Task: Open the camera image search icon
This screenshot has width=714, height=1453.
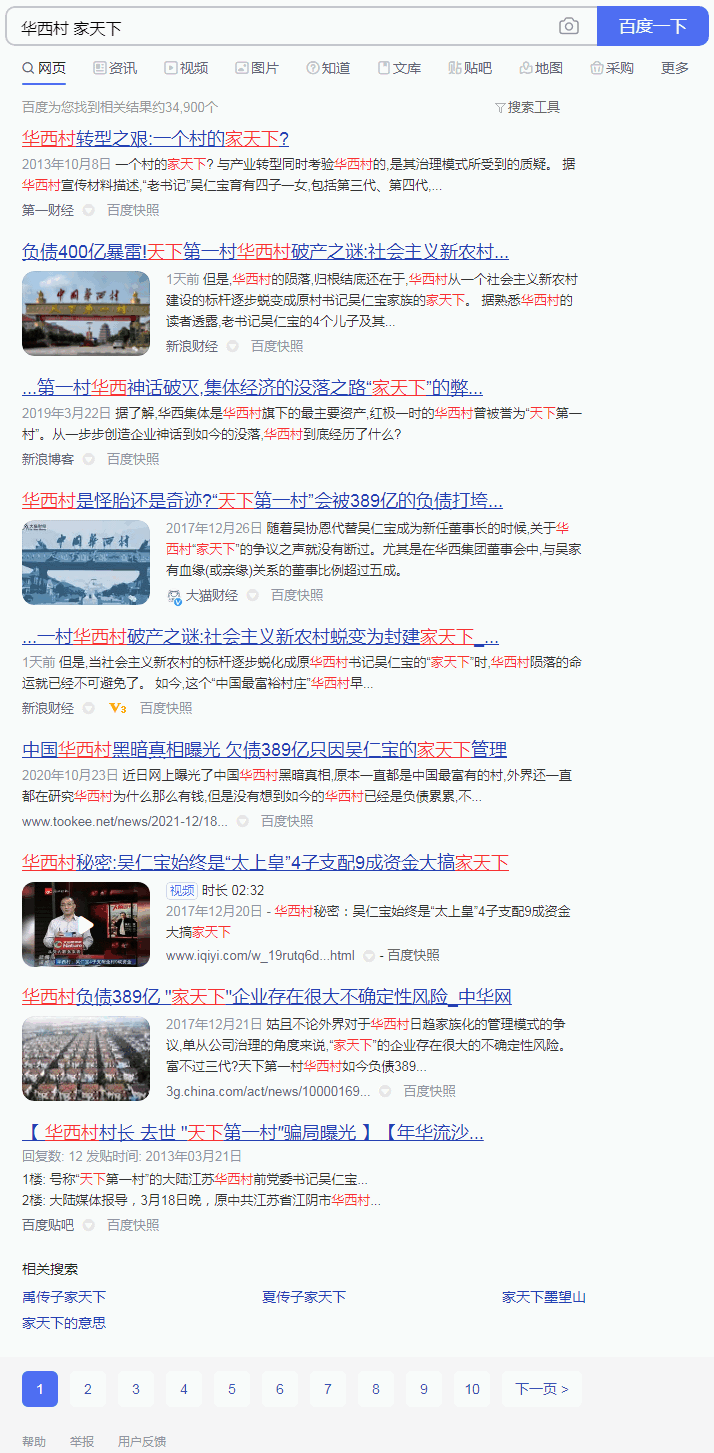Action: 569,26
